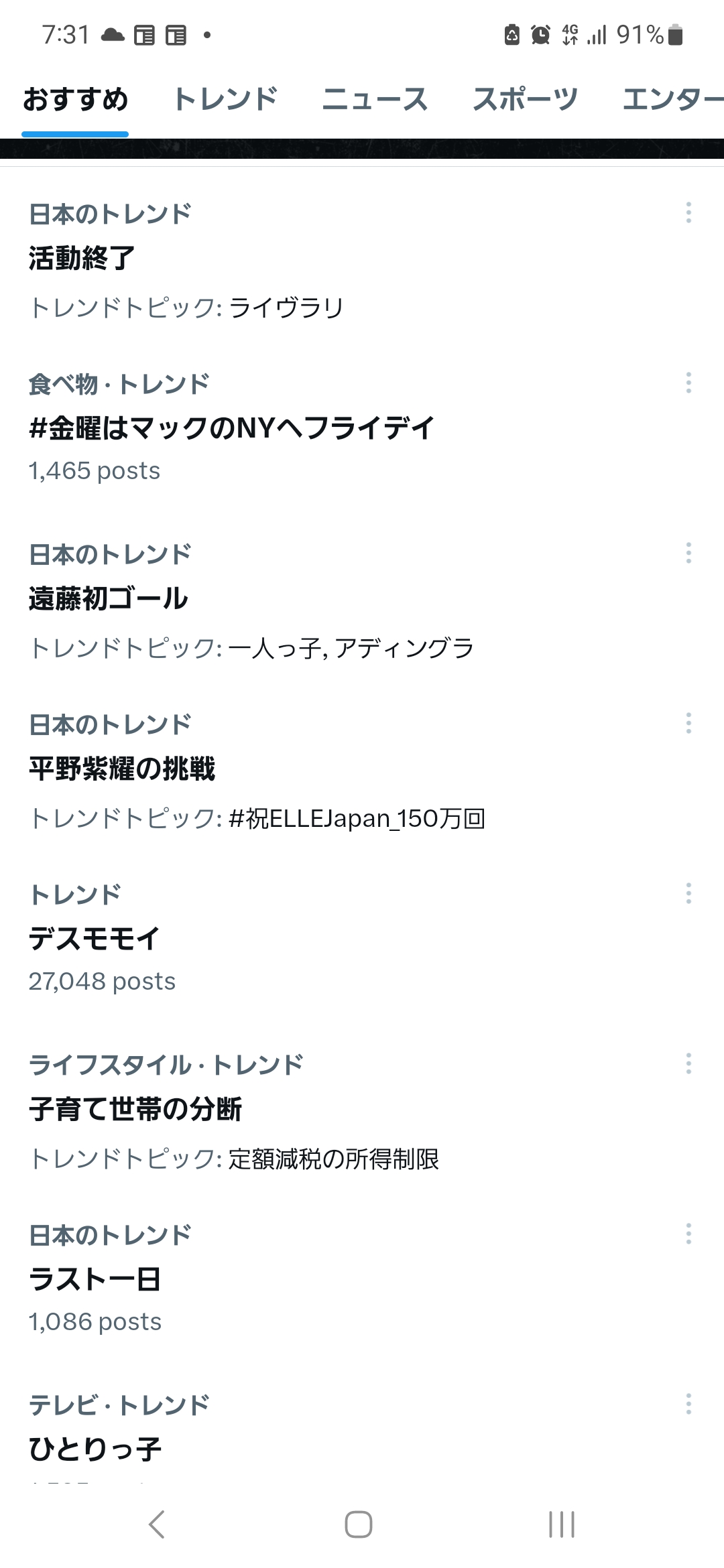Screen dimensions: 724x1568
Task: View the 遠藤初ゴール trend
Action: pyautogui.click(x=109, y=599)
